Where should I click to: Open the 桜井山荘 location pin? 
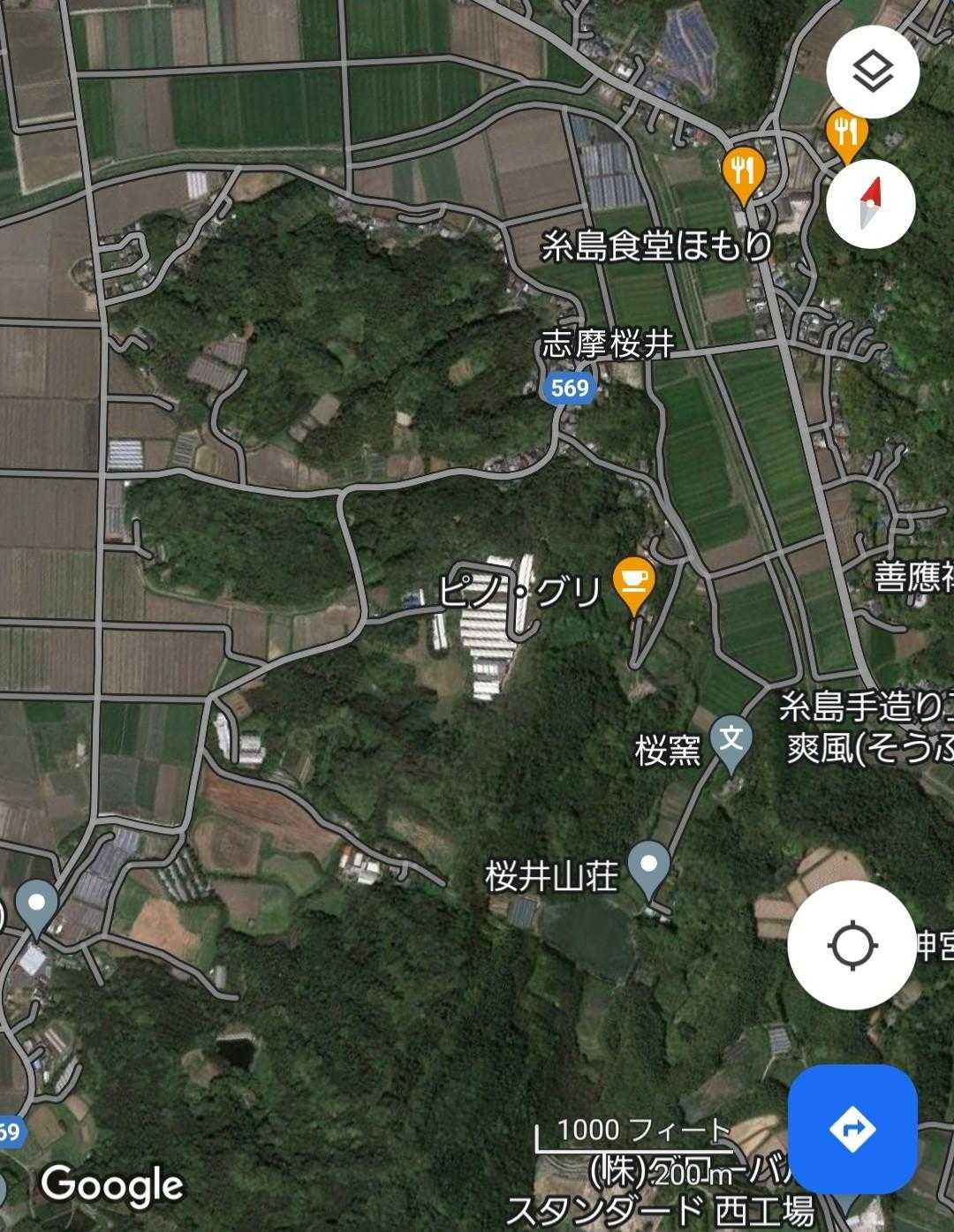[x=649, y=869]
